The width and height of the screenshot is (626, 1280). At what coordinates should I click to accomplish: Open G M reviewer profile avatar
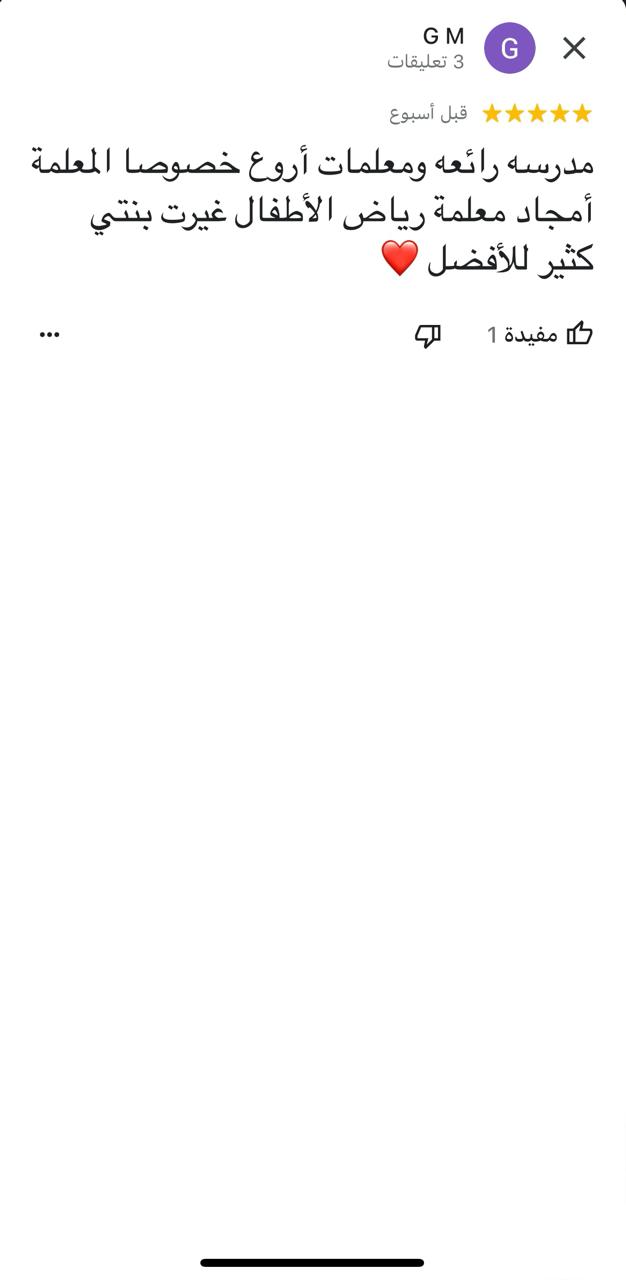(x=509, y=48)
